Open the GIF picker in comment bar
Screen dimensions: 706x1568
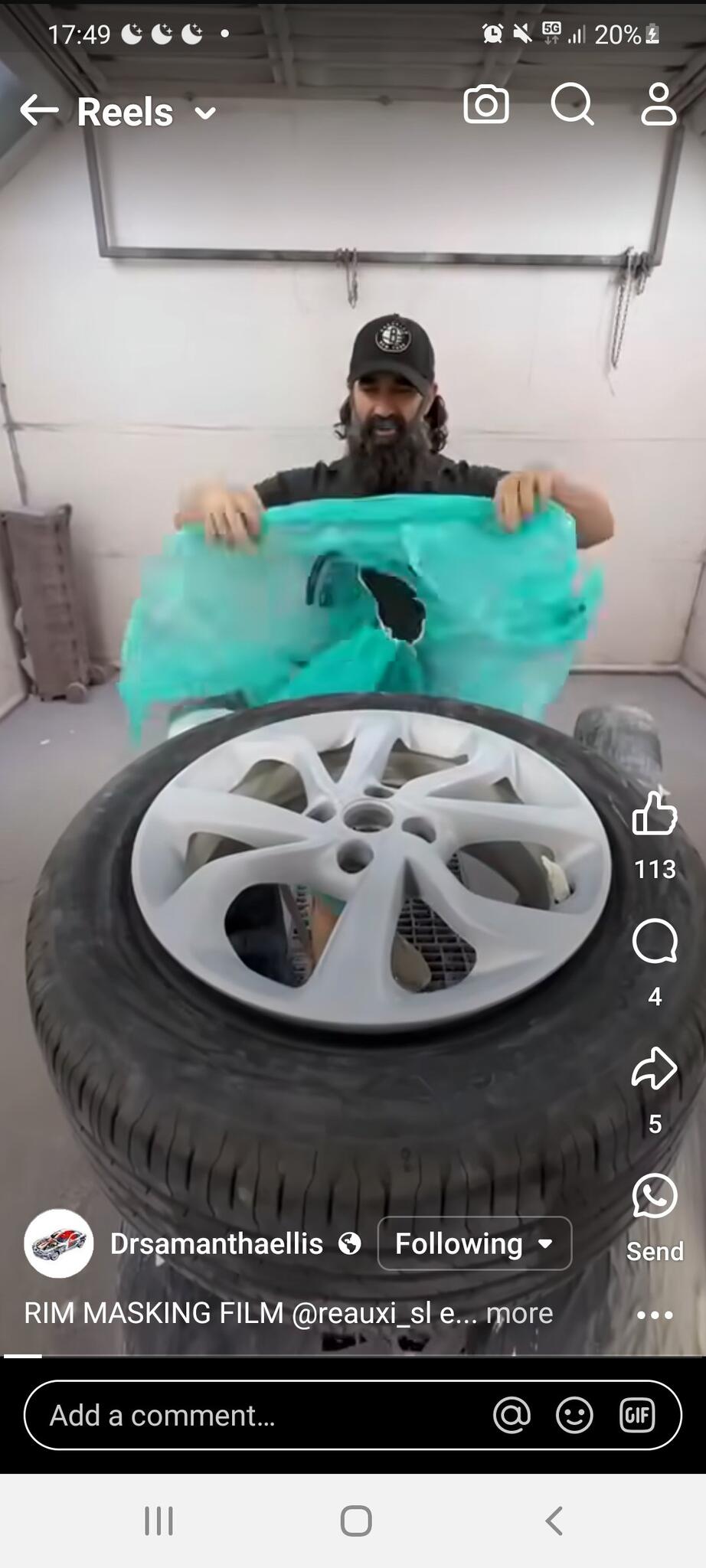[636, 1415]
